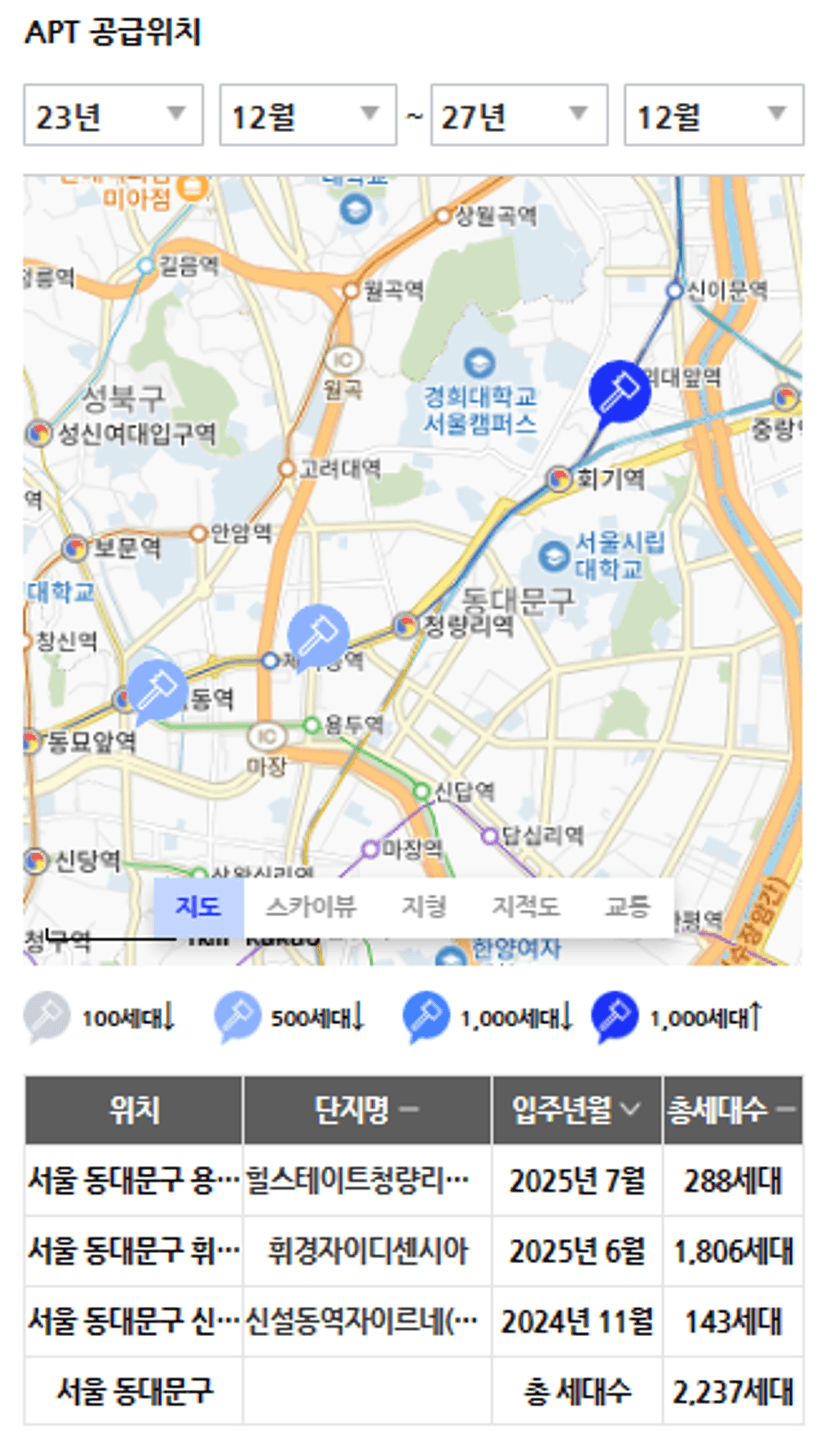Open the end year dropdown showing 27년
The image size is (827, 1438).
point(518,115)
